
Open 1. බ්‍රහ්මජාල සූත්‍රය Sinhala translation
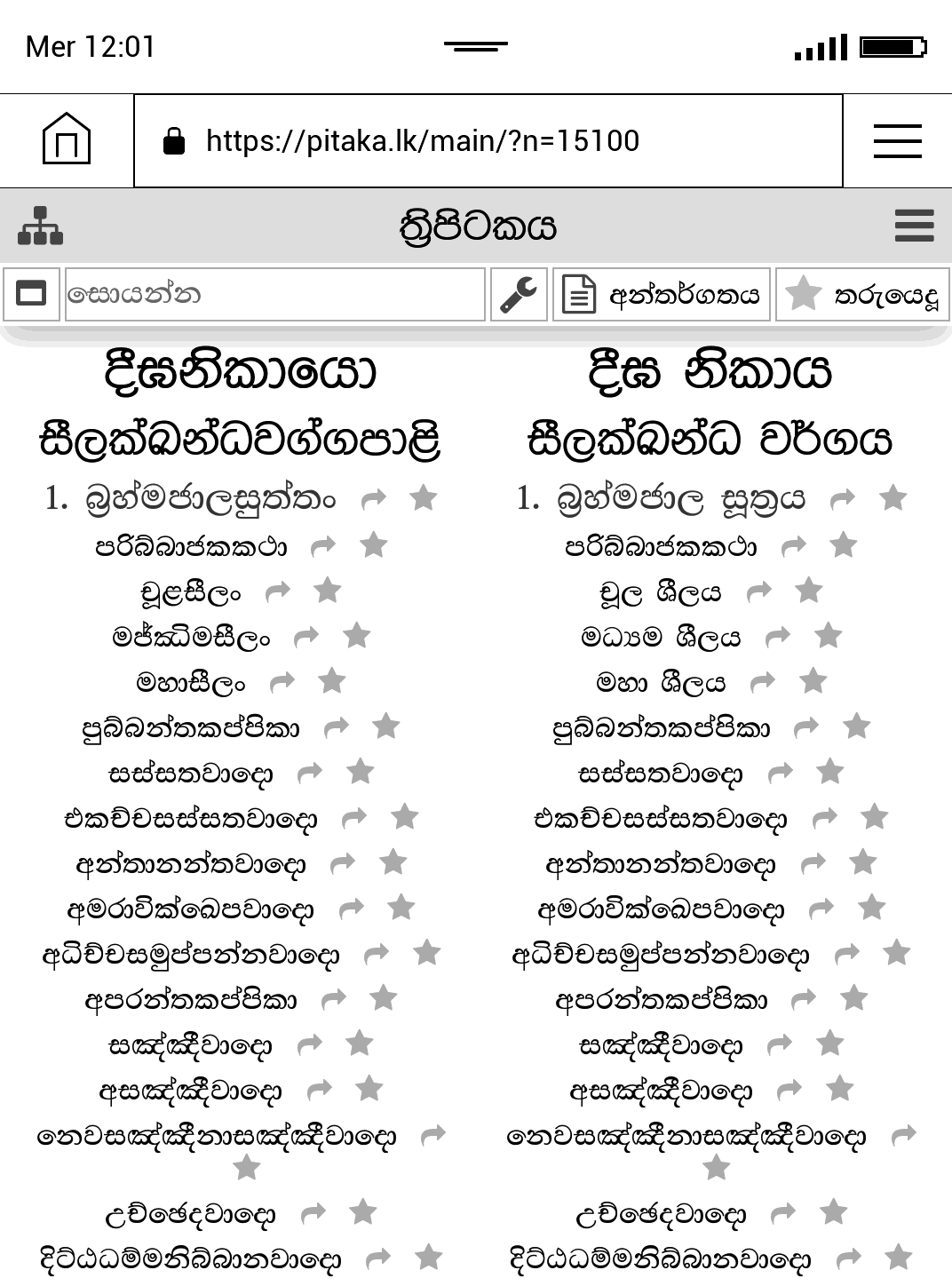click(x=661, y=499)
